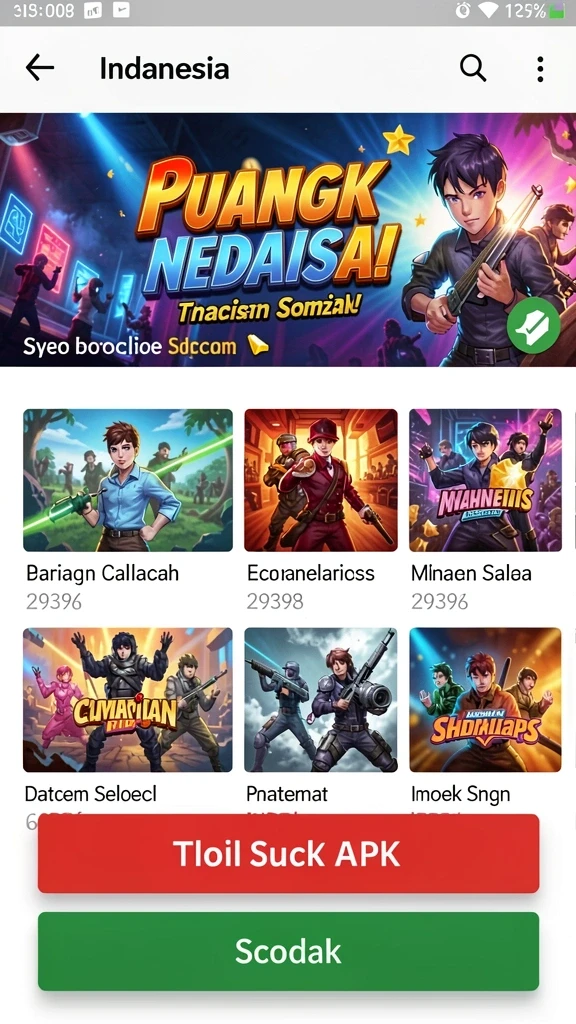The height and width of the screenshot is (1024, 576).
Task: Open the search magnifier
Action: (x=473, y=68)
